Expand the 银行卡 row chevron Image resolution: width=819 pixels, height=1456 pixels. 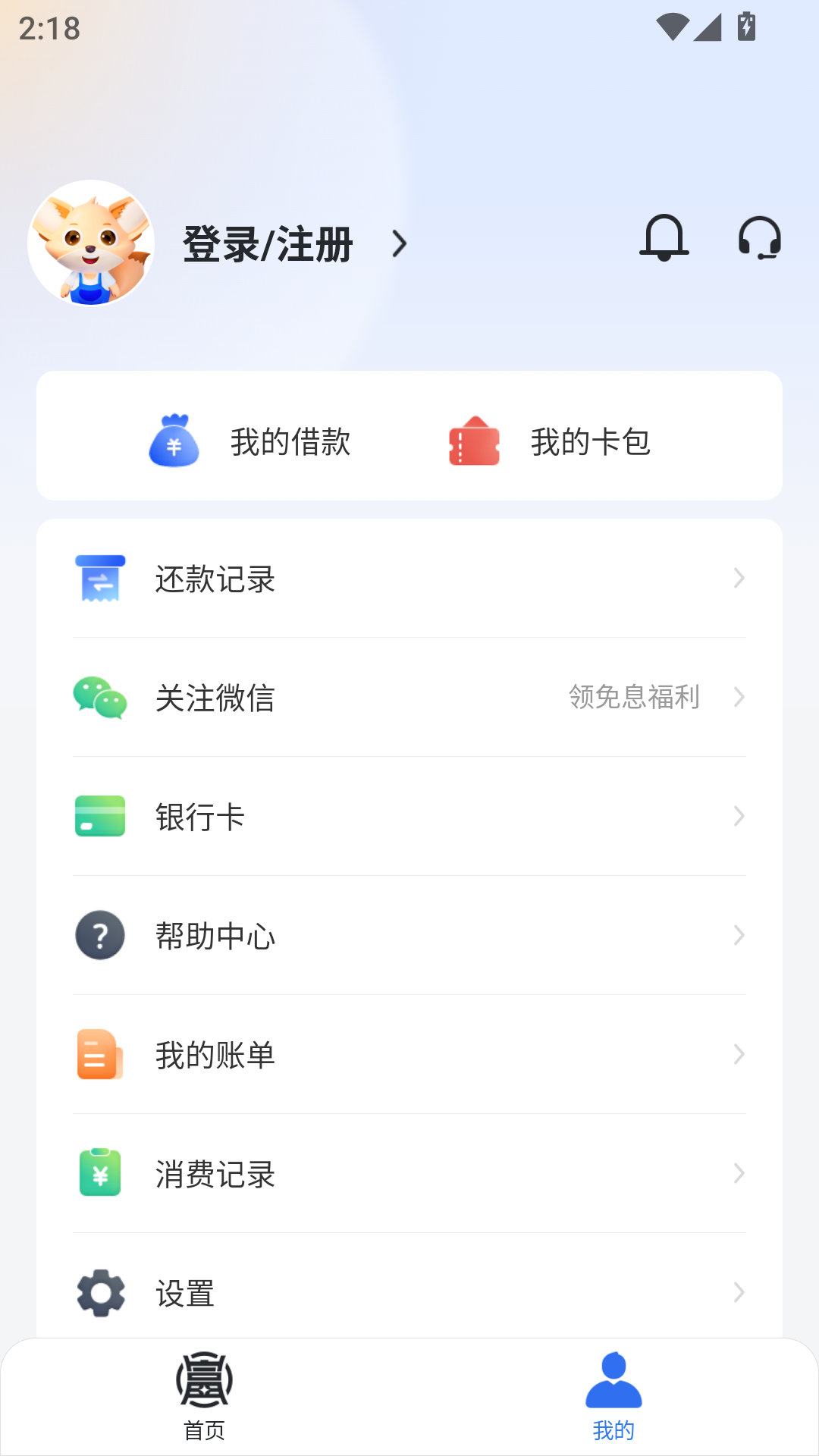[x=739, y=816]
